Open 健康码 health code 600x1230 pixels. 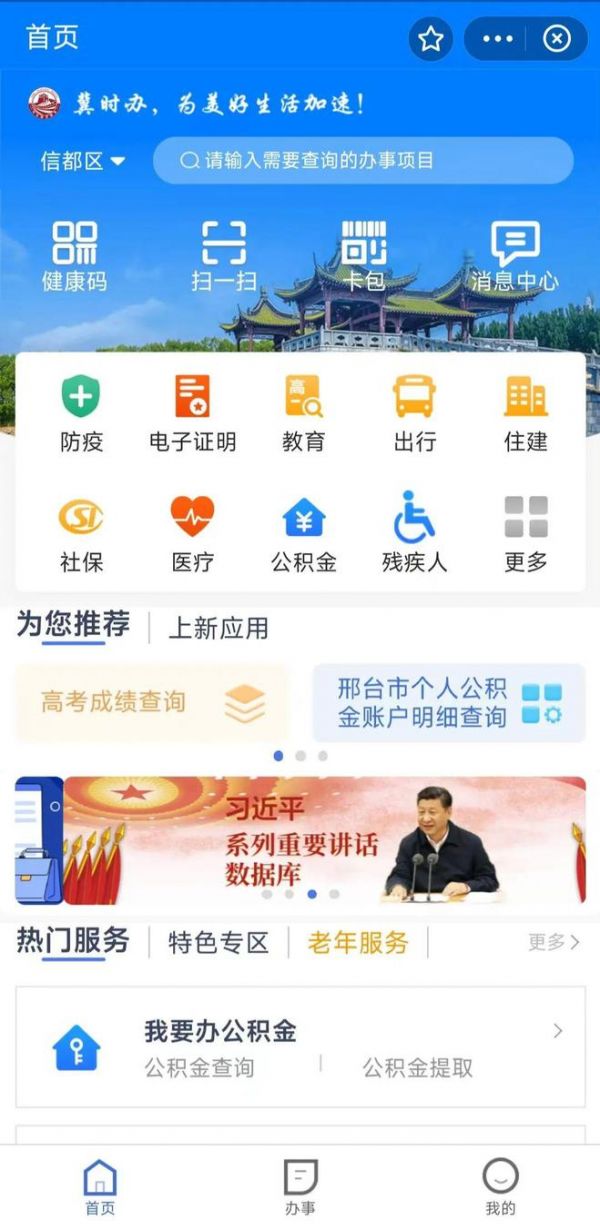pos(74,256)
